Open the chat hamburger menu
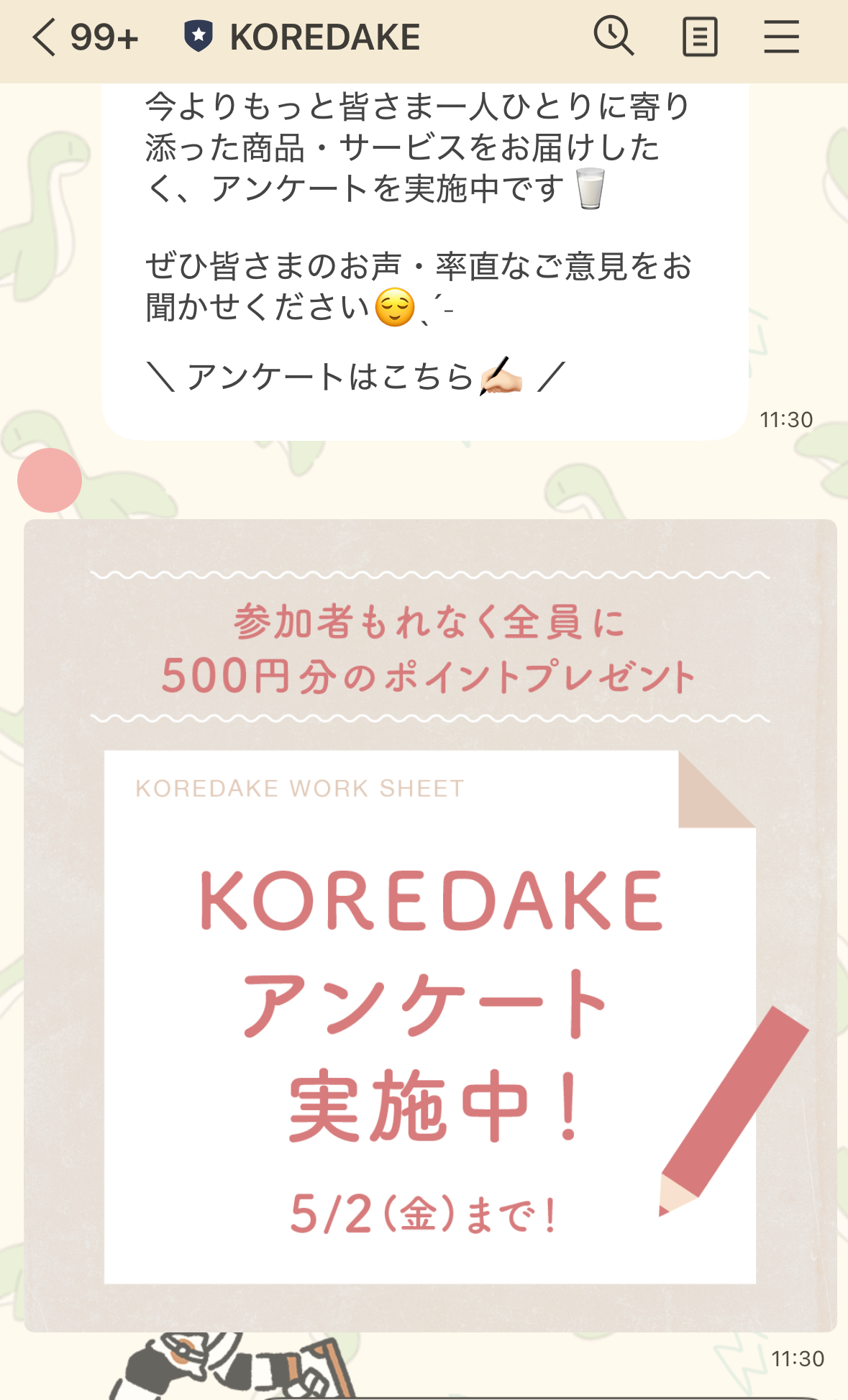This screenshot has width=848, height=1400. coord(781,37)
